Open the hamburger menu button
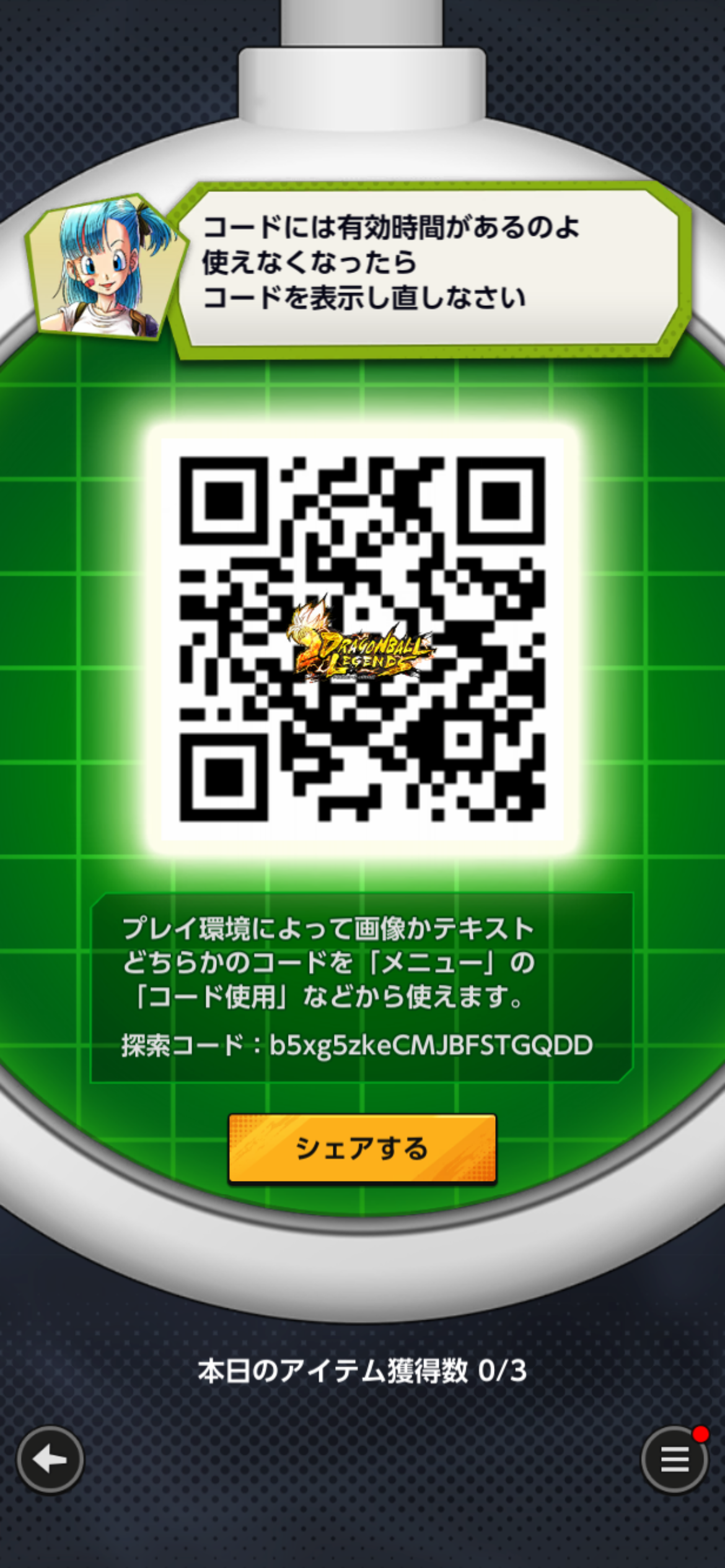Screen dimensions: 725x1568 click(x=674, y=1460)
